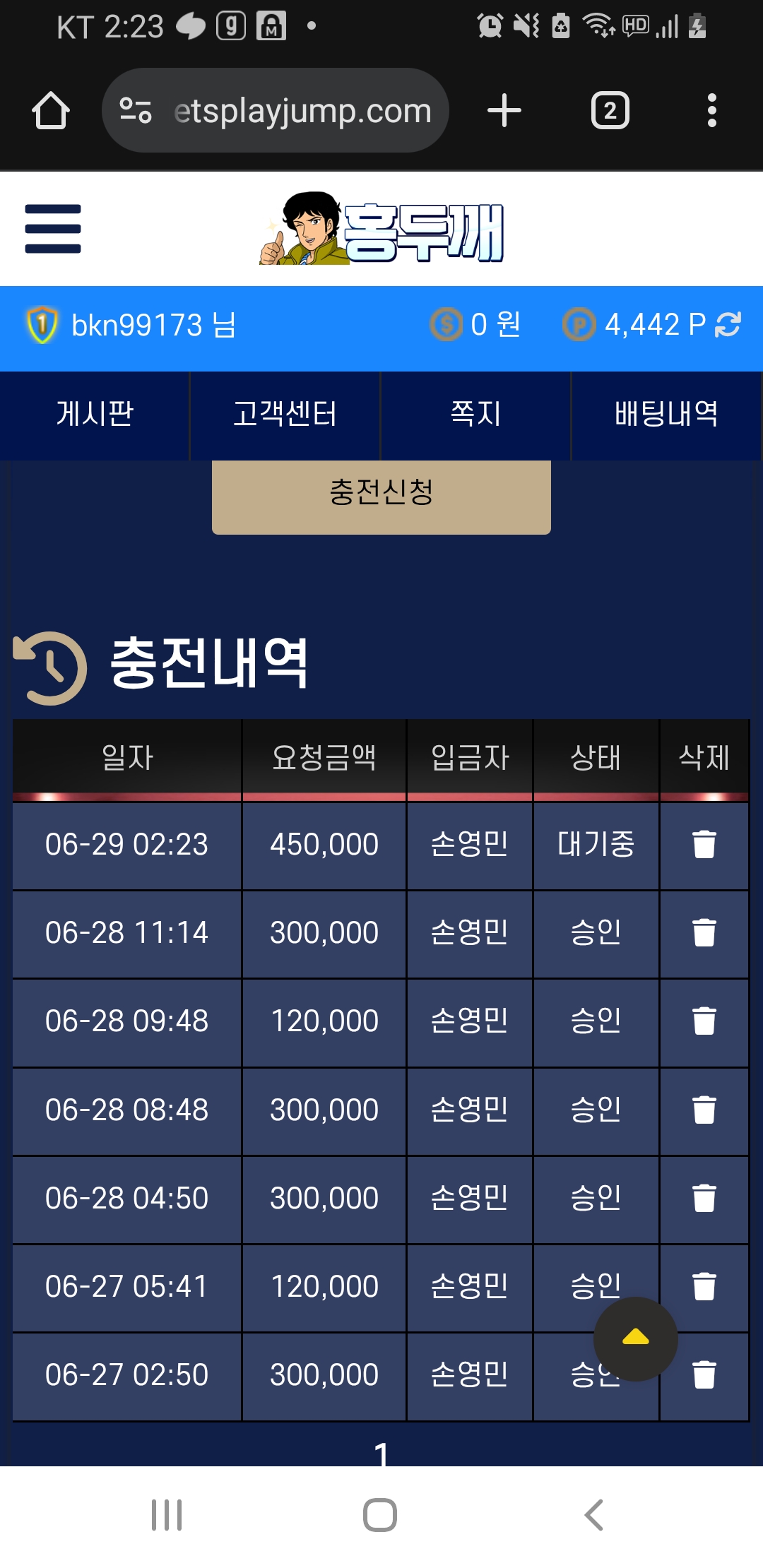This screenshot has height=1568, width=763.
Task: Open the tab switcher showing 2 tabs
Action: pyautogui.click(x=610, y=111)
